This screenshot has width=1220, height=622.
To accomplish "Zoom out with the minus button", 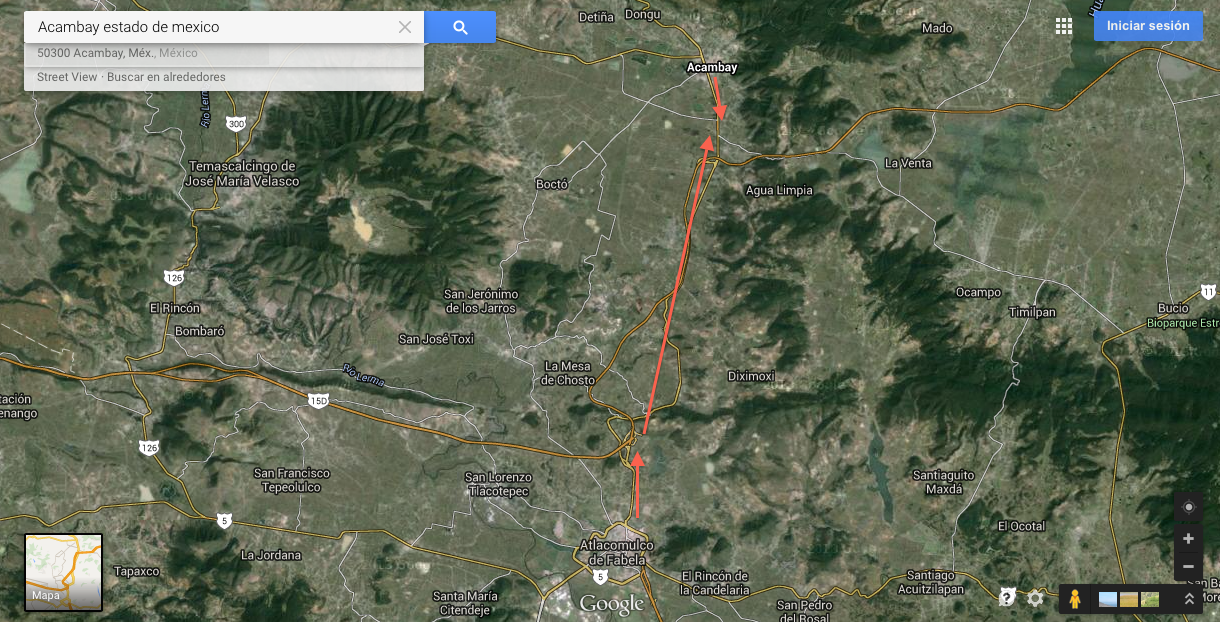I will pyautogui.click(x=1188, y=567).
